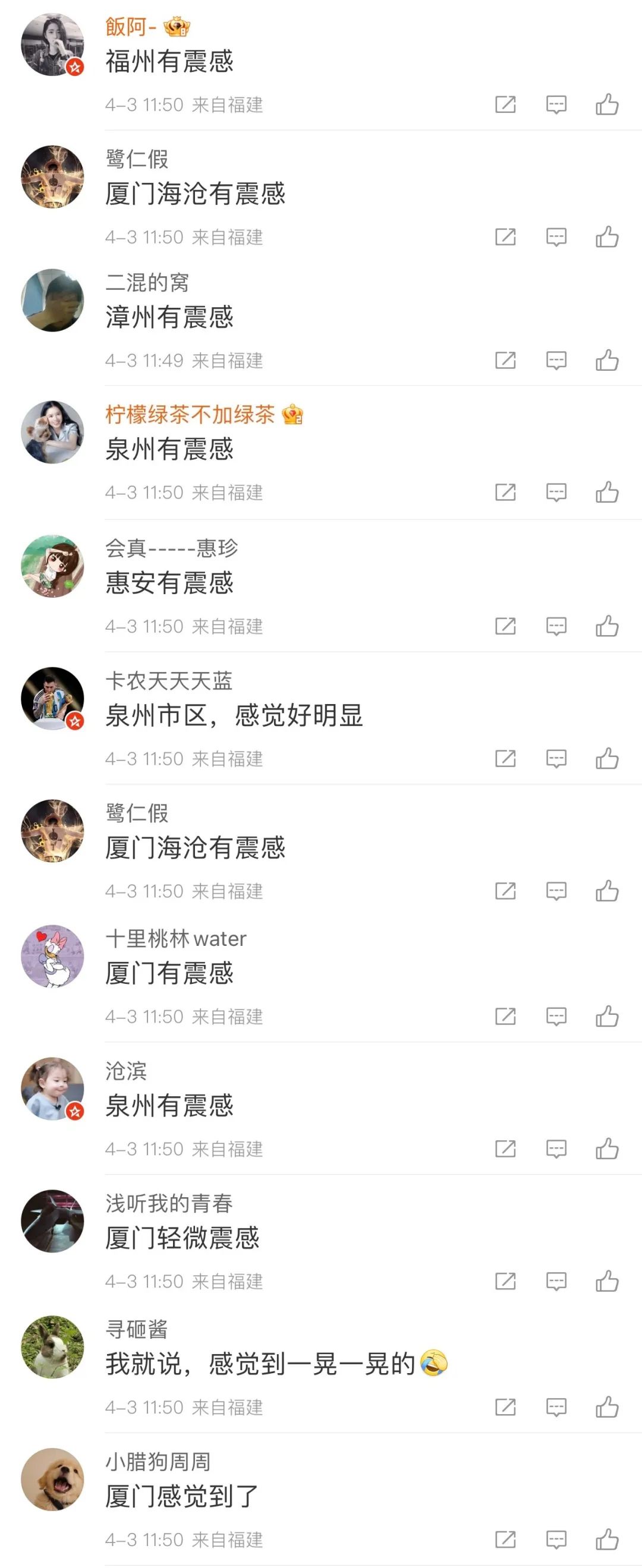Repost 柠檬绿茶不加绿茶's comment
Screen dimensions: 642x1568
click(505, 492)
